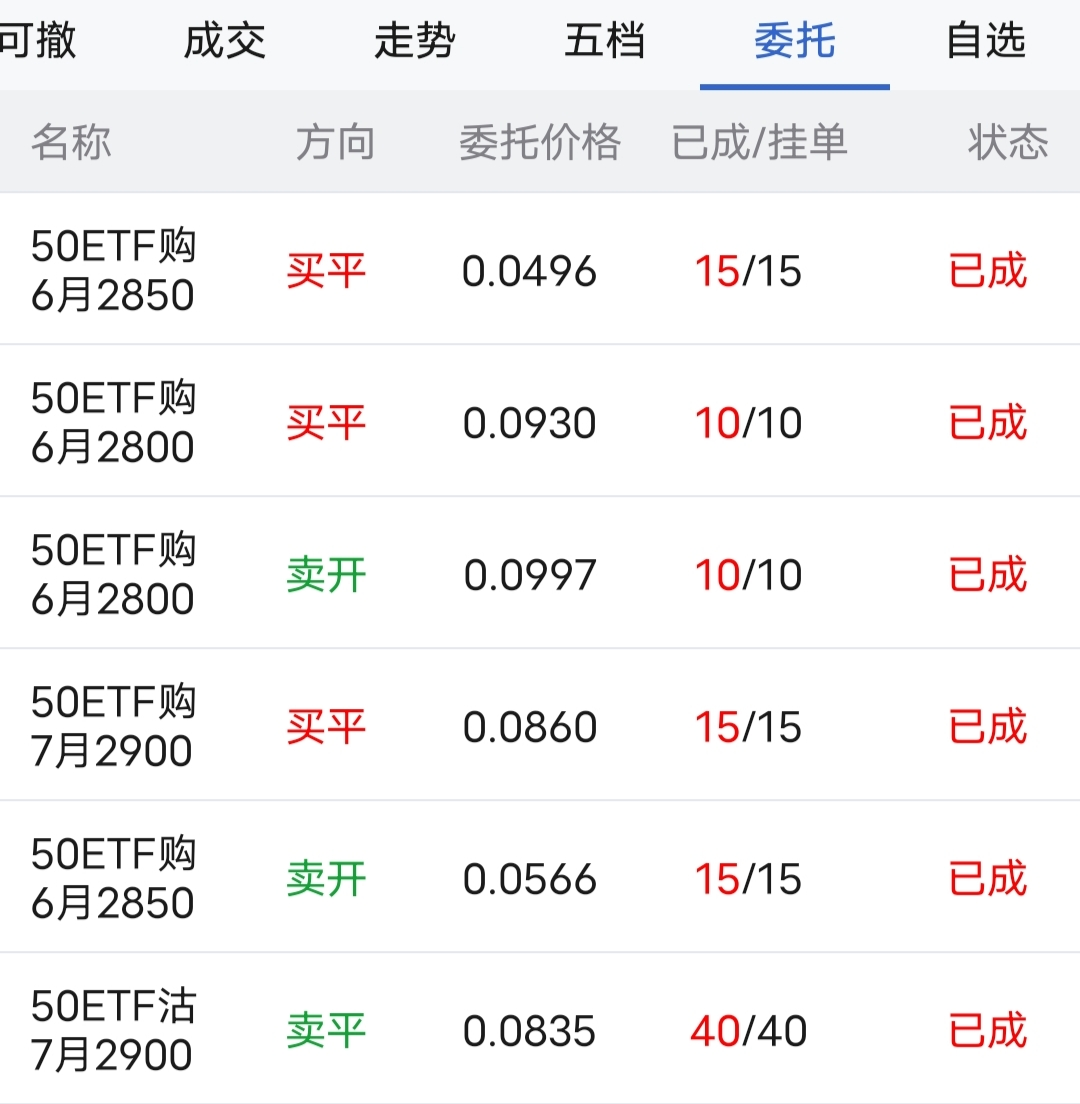Screen dimensions: 1080x1104
Task: Open the 50ETF购6月2850 买平 order at 0.0496
Action: [x=540, y=271]
